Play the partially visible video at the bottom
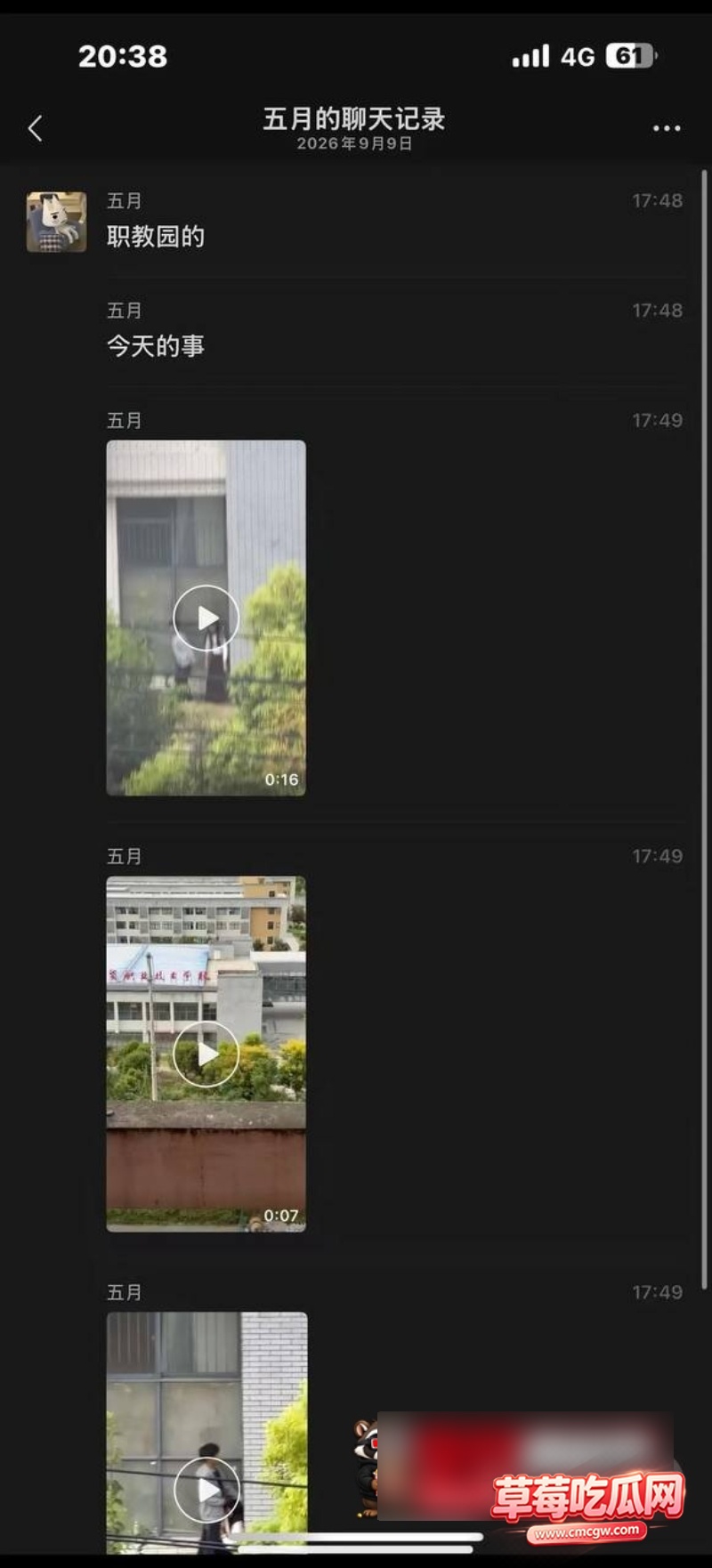712x1568 pixels. pos(206,1434)
